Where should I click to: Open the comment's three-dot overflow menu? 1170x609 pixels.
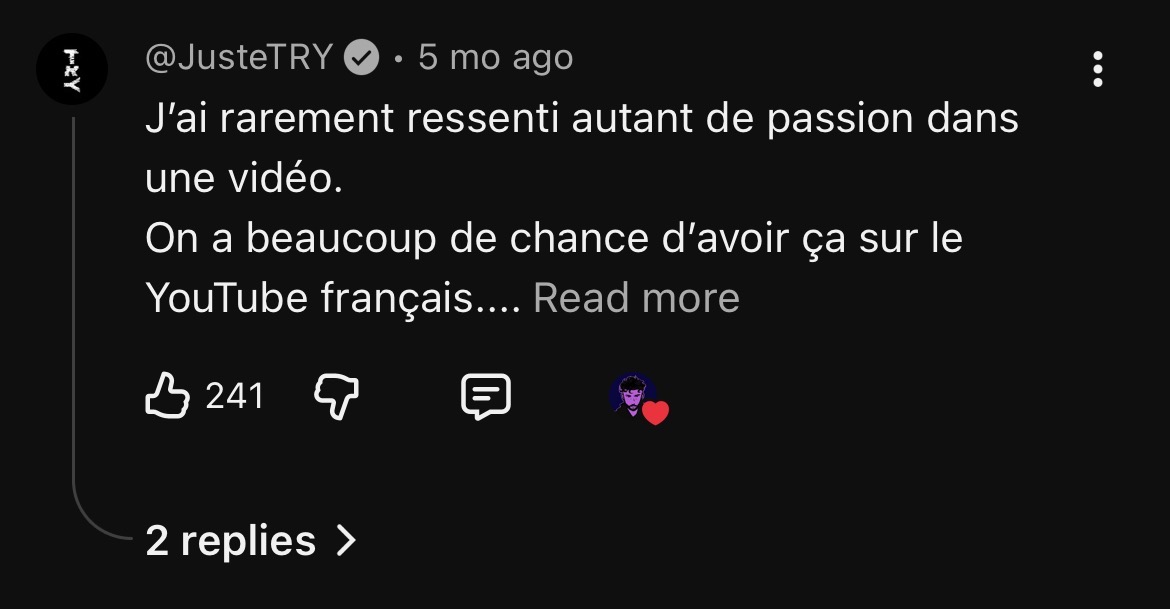[1098, 69]
